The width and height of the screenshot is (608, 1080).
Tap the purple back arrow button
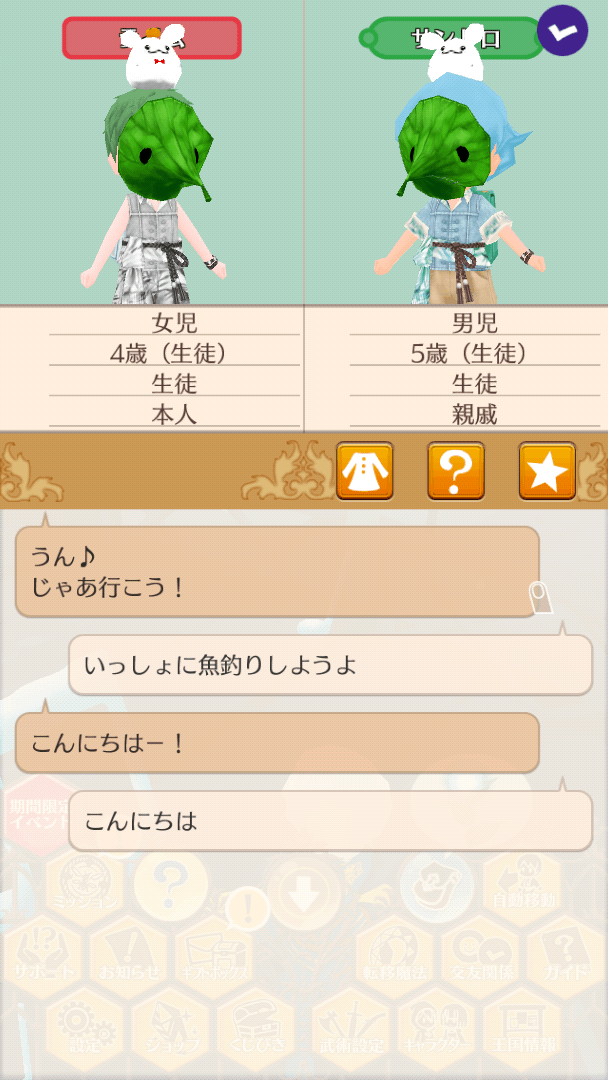click(x=562, y=30)
